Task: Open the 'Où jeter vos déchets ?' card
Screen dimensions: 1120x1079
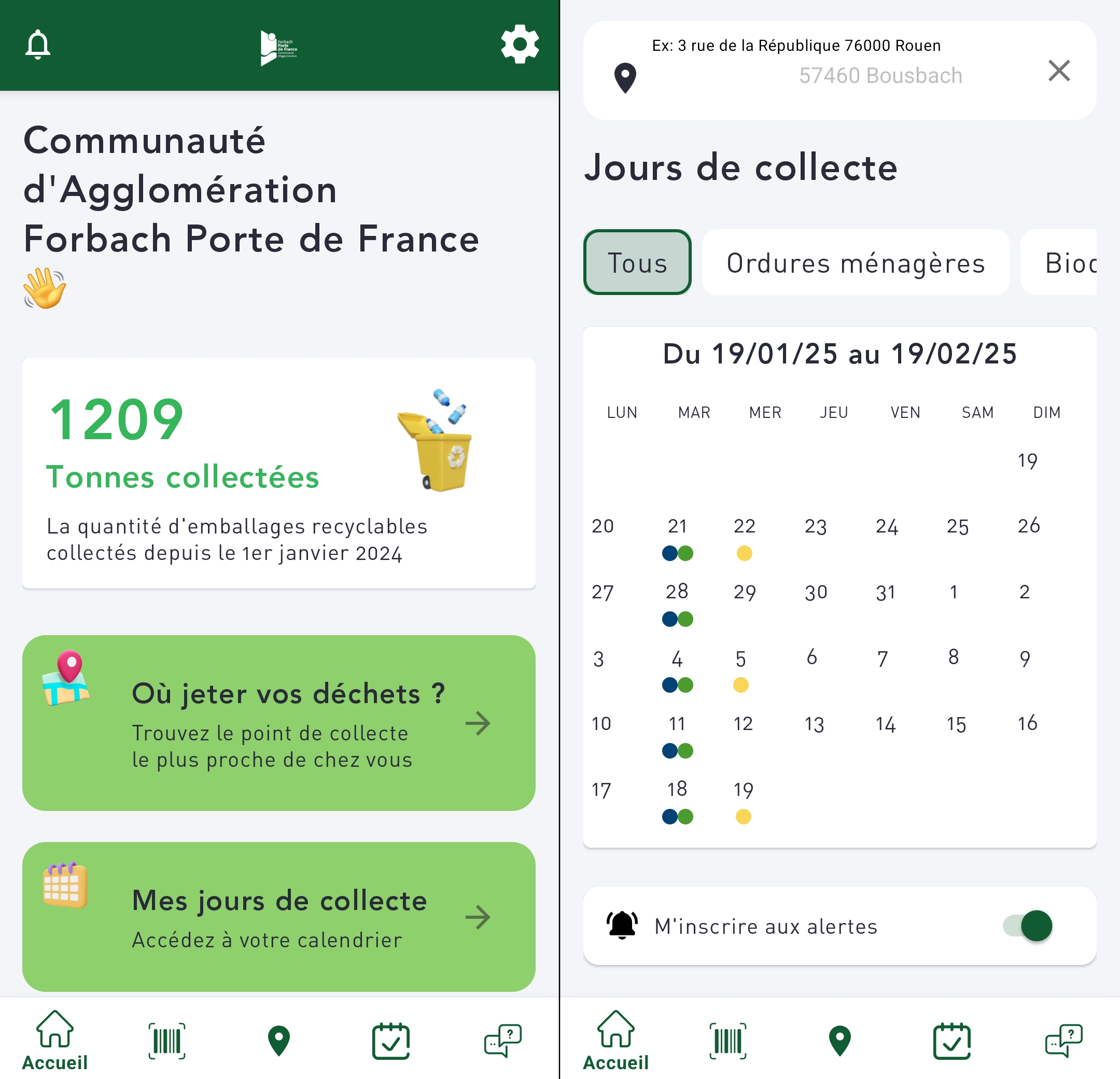Action: point(279,722)
